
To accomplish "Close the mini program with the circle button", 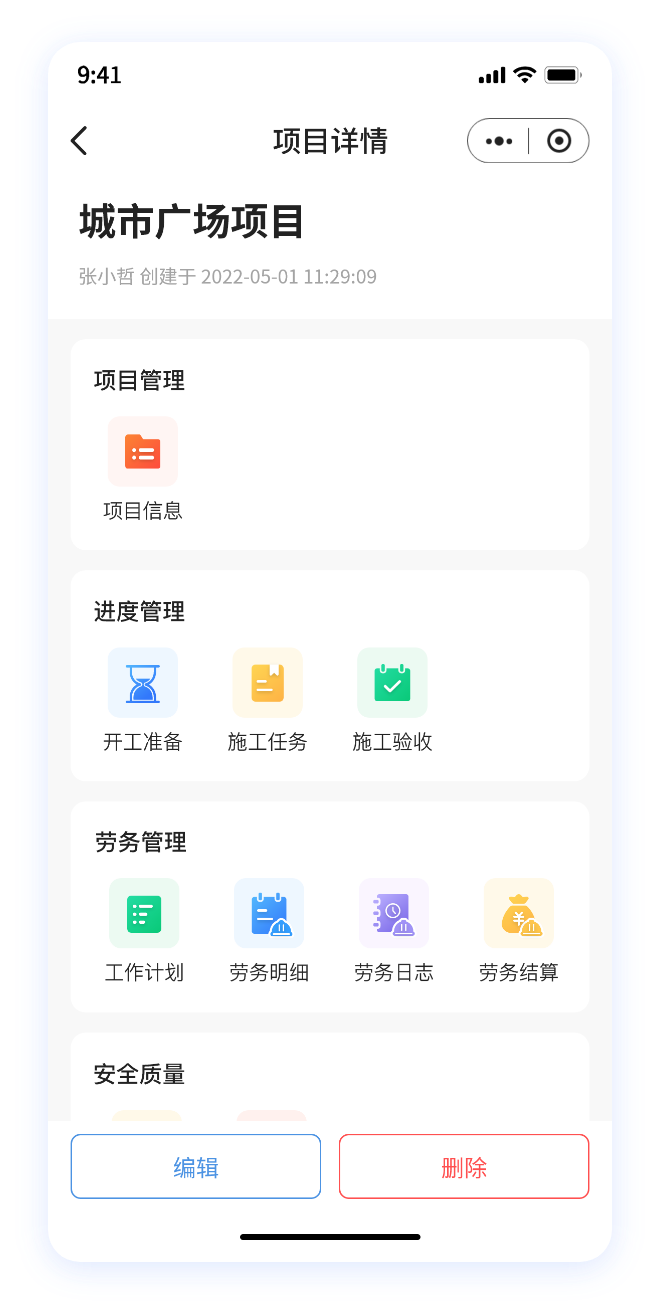I will tap(559, 141).
